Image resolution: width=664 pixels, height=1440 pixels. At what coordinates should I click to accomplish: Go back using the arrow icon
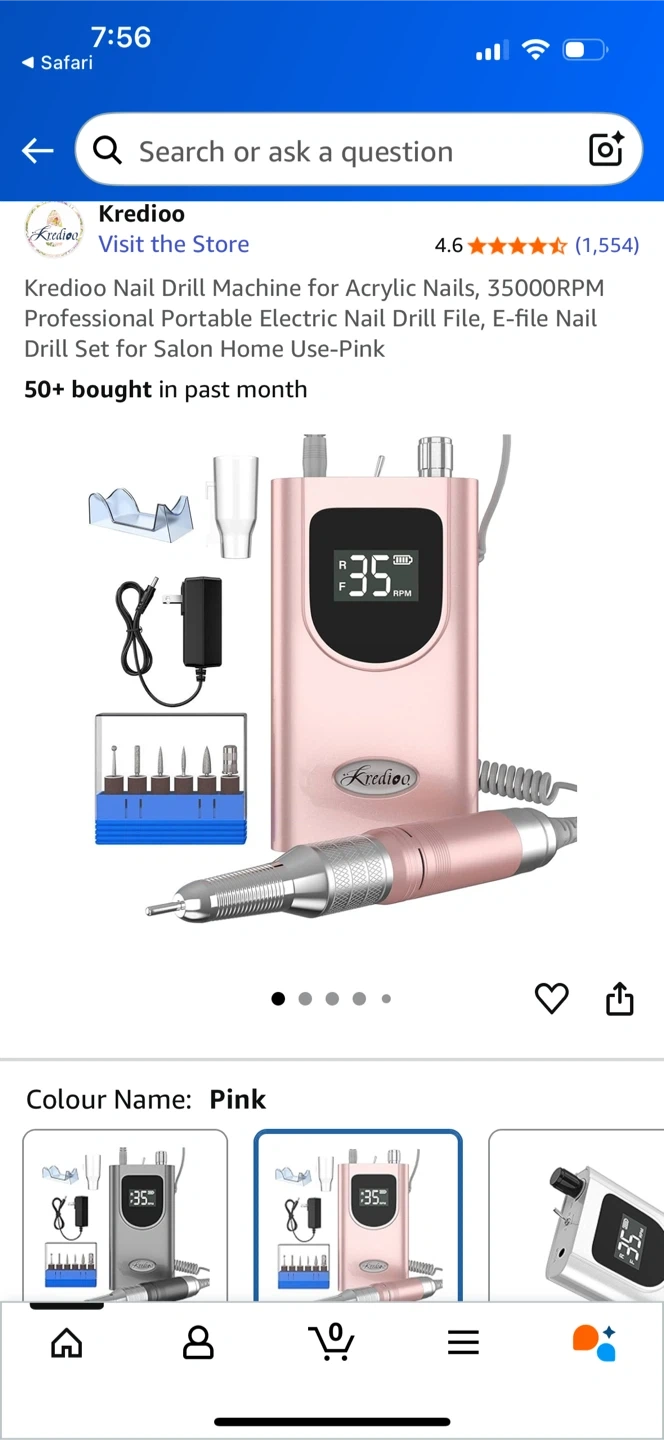tap(38, 151)
